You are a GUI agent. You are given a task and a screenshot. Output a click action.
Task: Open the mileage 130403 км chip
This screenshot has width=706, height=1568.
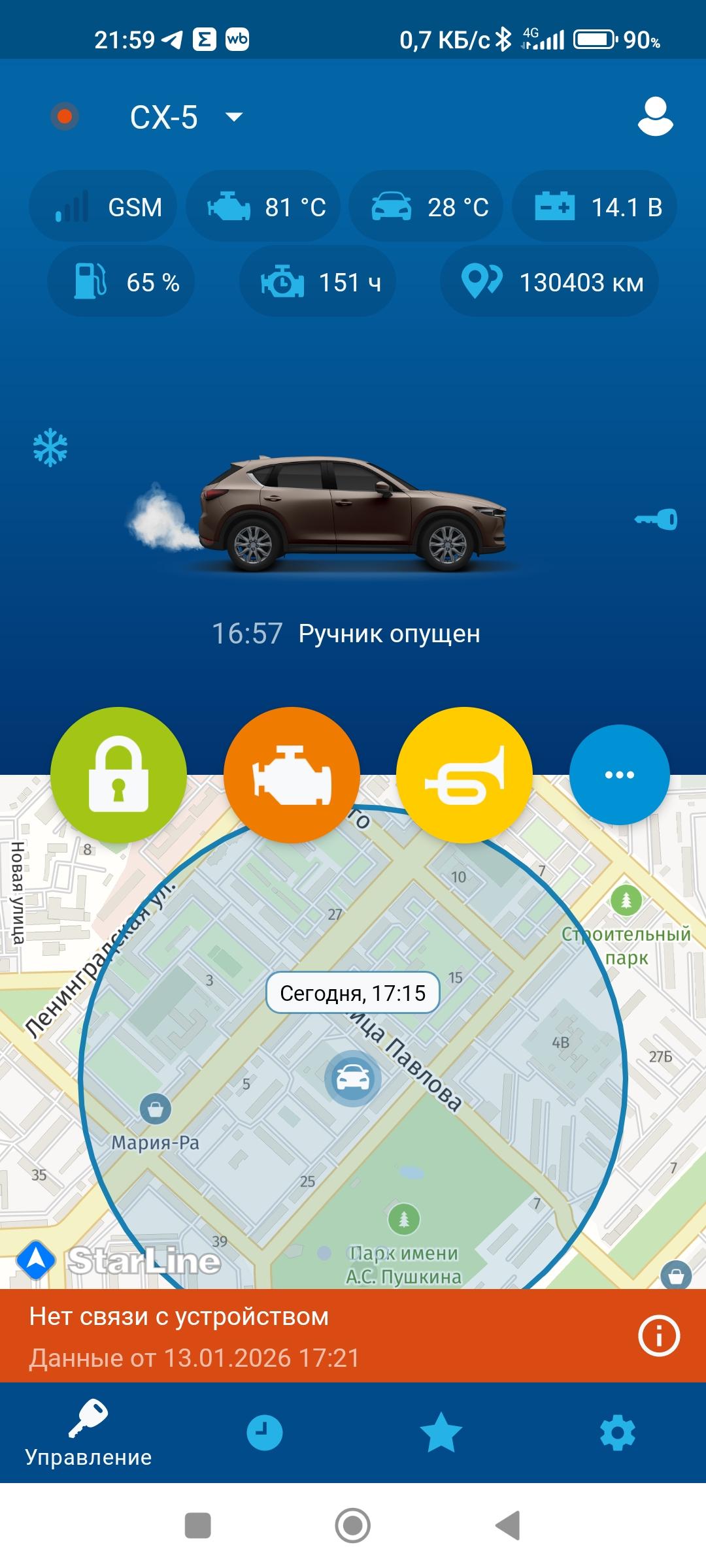[x=549, y=282]
